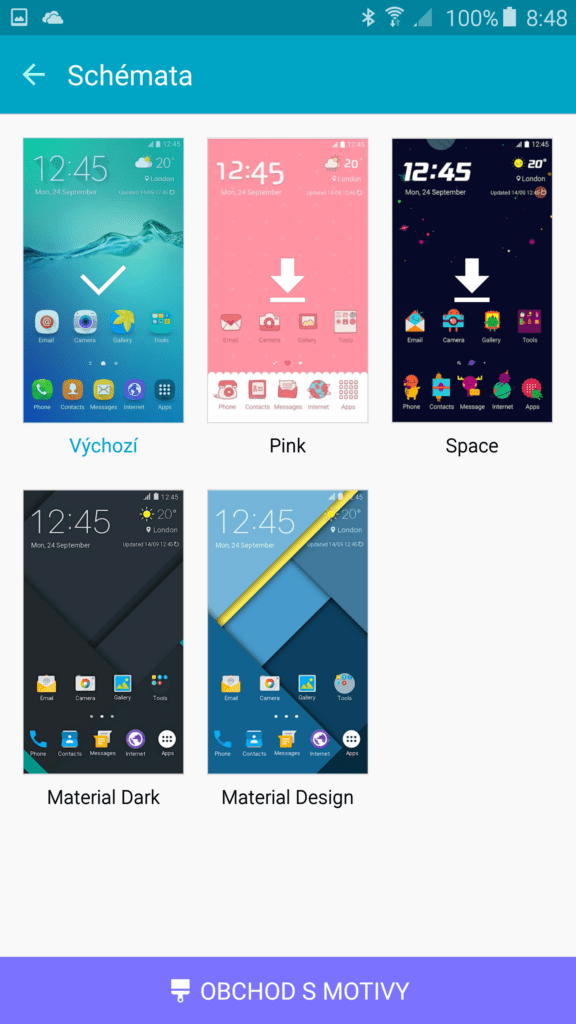
Task: Open Obchod s motivy
Action: [288, 991]
